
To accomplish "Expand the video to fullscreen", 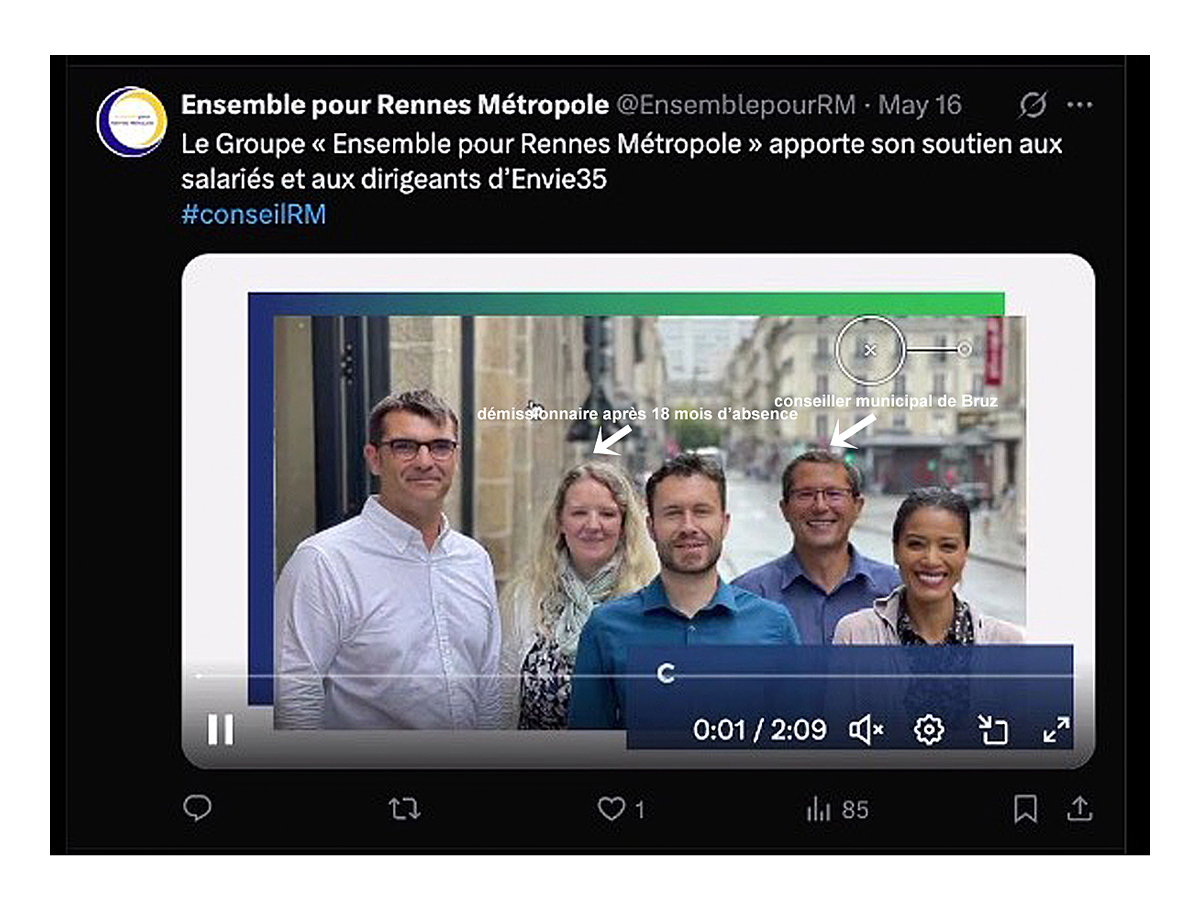I will tap(1056, 730).
